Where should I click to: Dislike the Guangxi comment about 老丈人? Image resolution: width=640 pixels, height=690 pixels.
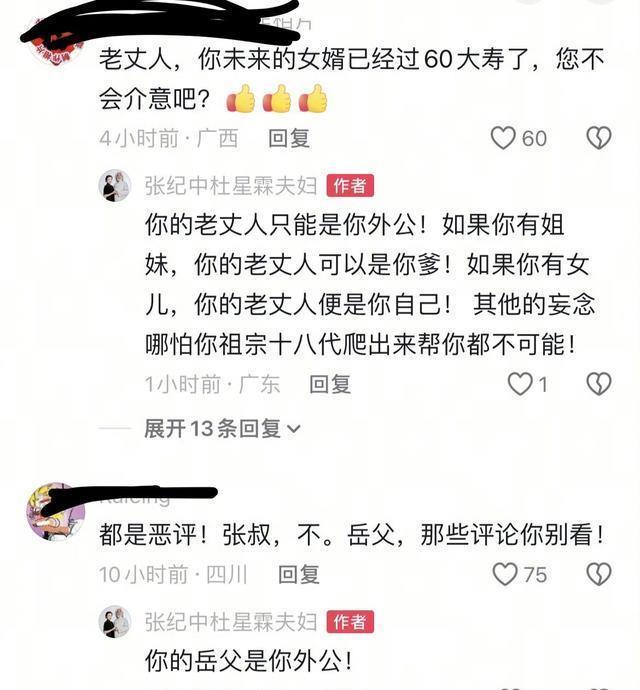(x=598, y=138)
